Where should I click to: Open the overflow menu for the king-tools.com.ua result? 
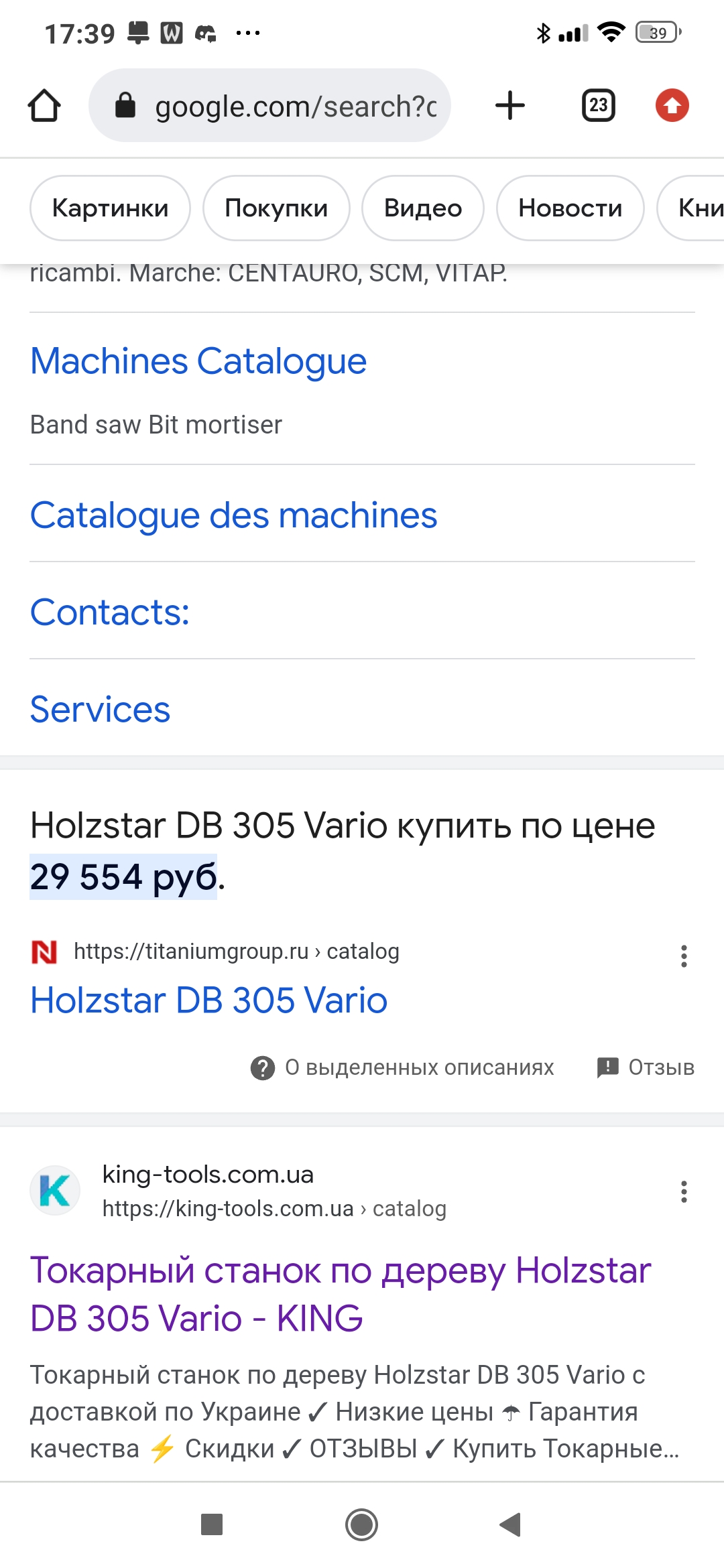coord(684,1191)
